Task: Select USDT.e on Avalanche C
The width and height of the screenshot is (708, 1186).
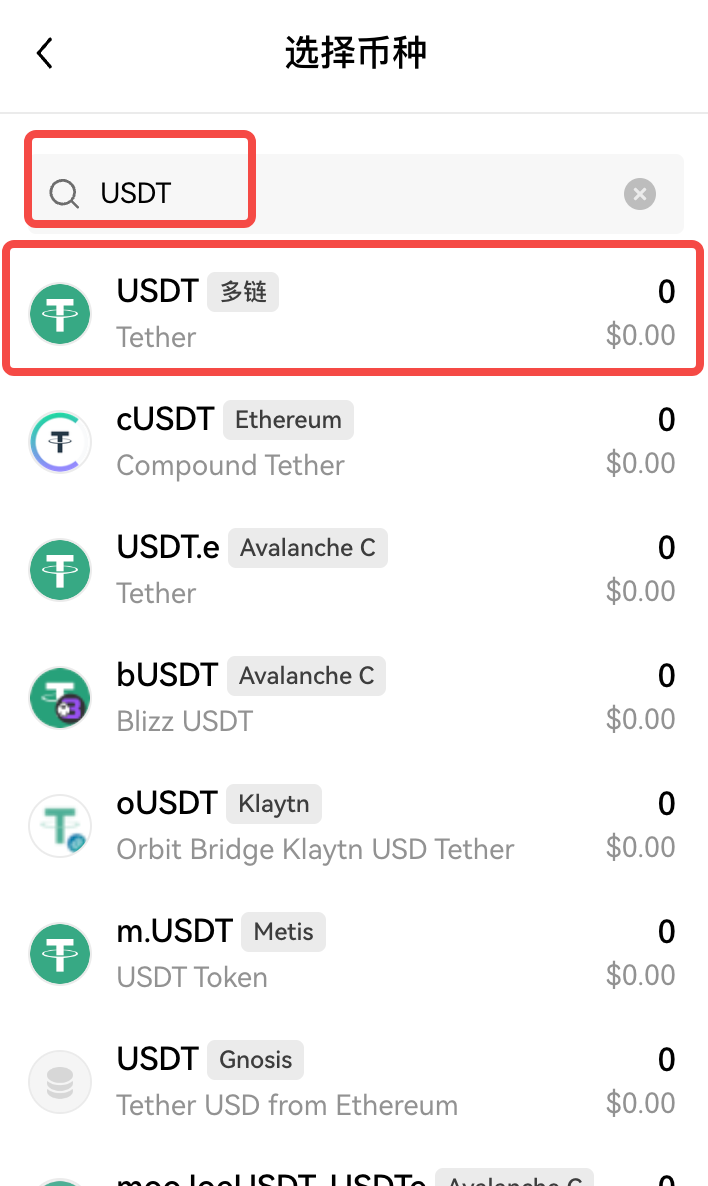Action: (354, 570)
